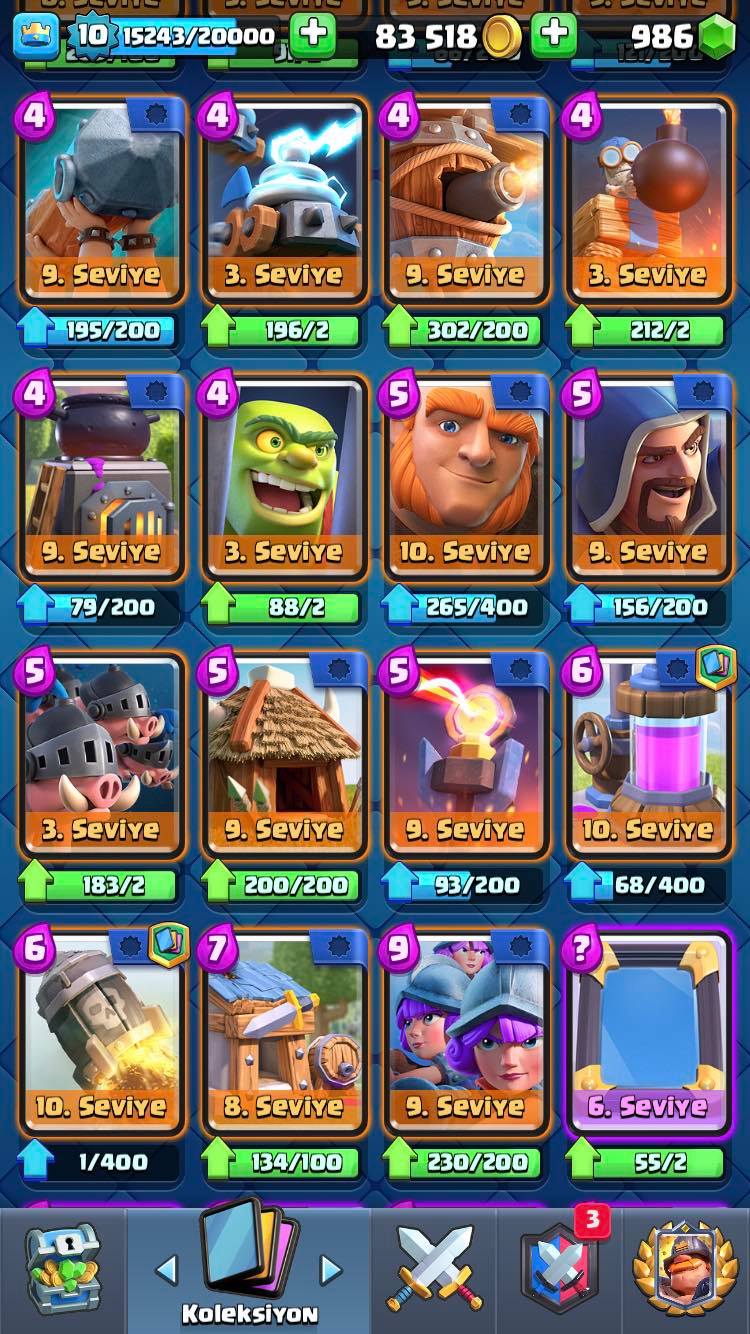Open the clan tab with 3 notifications

click(x=560, y=1270)
